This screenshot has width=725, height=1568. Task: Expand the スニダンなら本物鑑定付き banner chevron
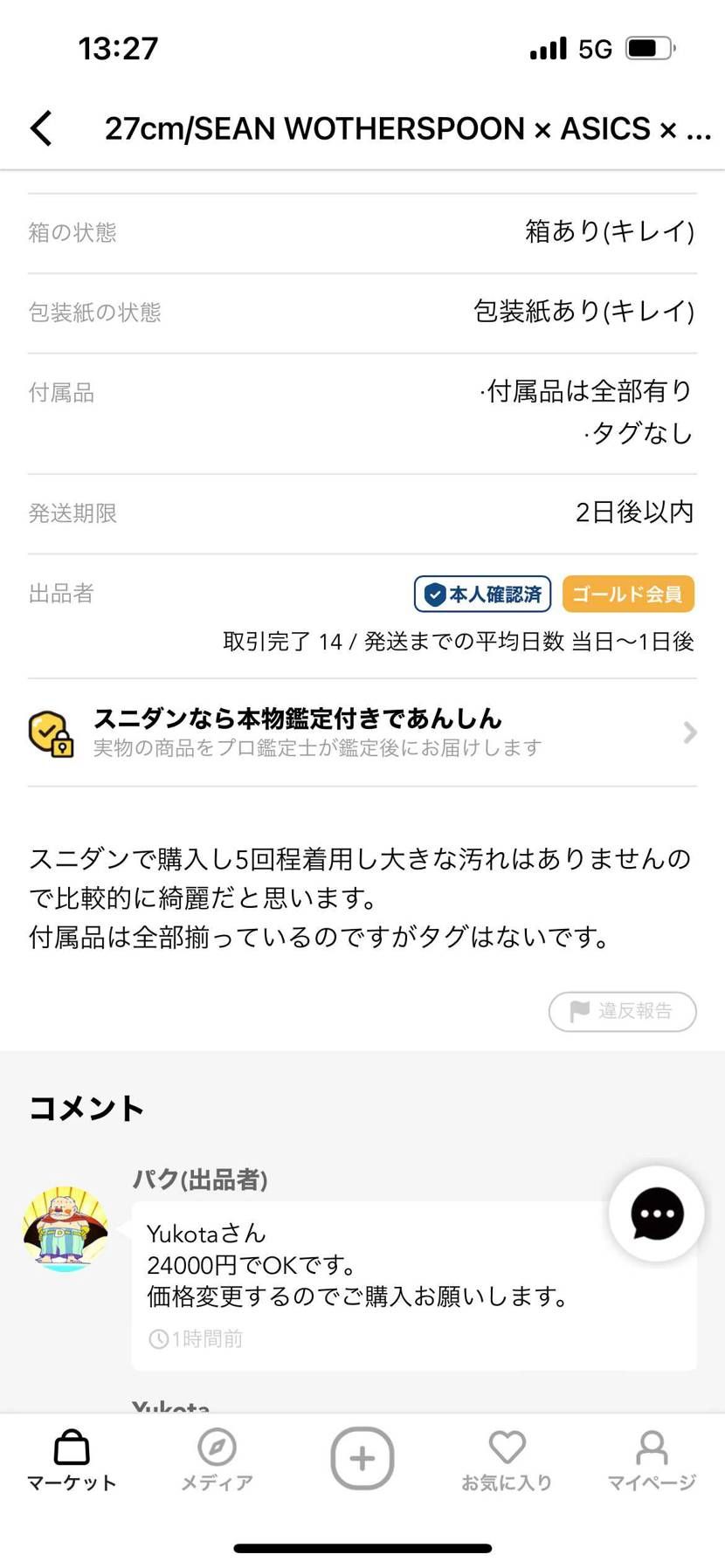[x=690, y=732]
